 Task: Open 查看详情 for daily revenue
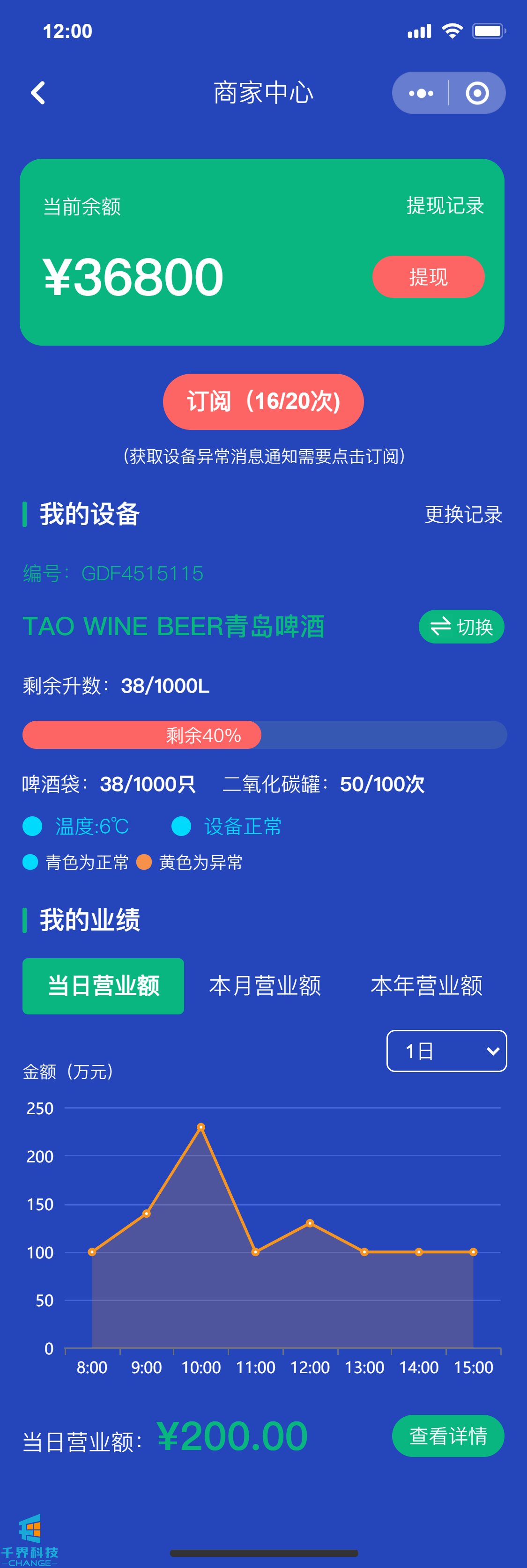click(448, 1436)
